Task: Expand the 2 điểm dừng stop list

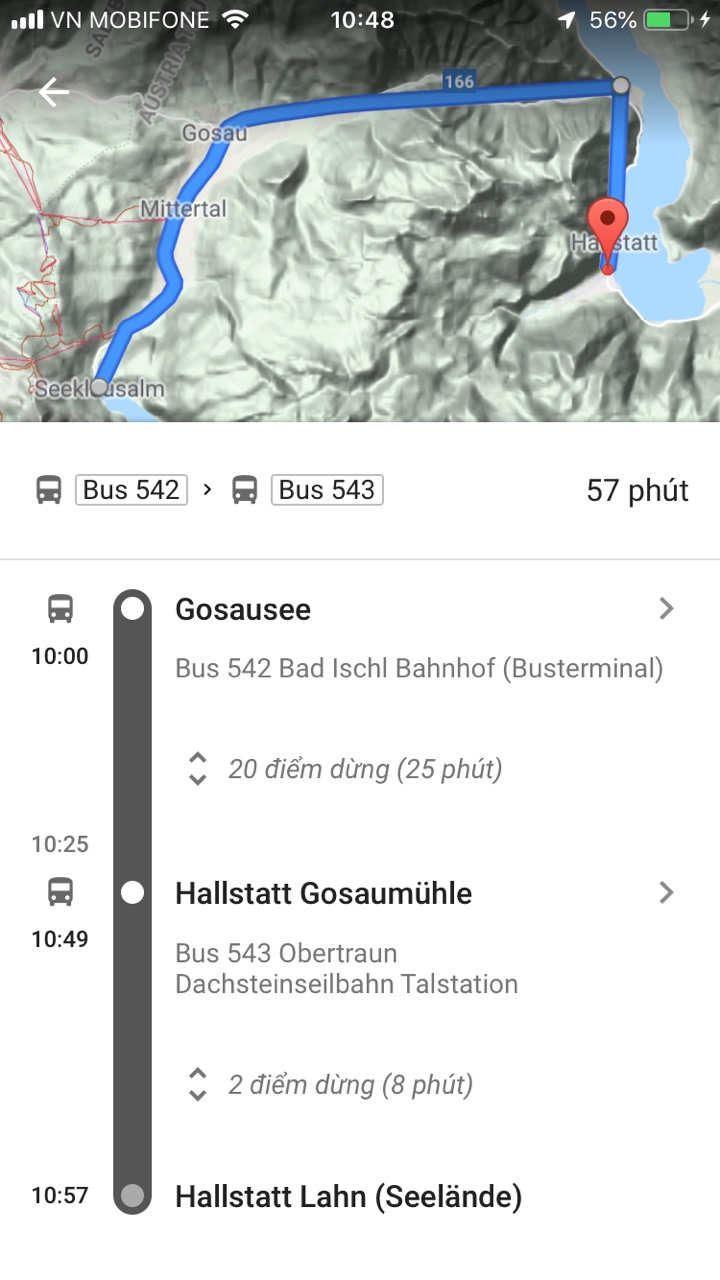Action: coord(331,1085)
